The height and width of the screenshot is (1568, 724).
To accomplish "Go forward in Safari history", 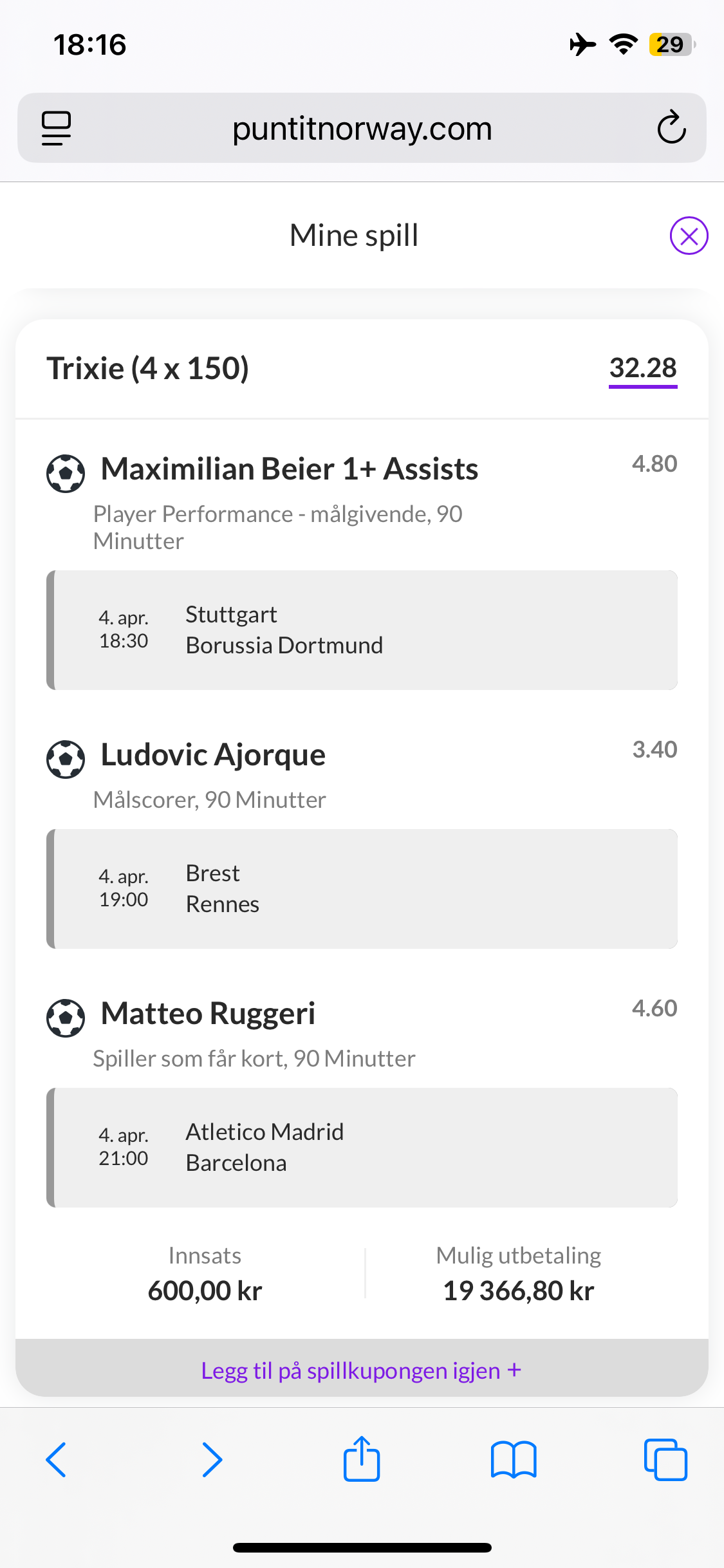I will (212, 1459).
